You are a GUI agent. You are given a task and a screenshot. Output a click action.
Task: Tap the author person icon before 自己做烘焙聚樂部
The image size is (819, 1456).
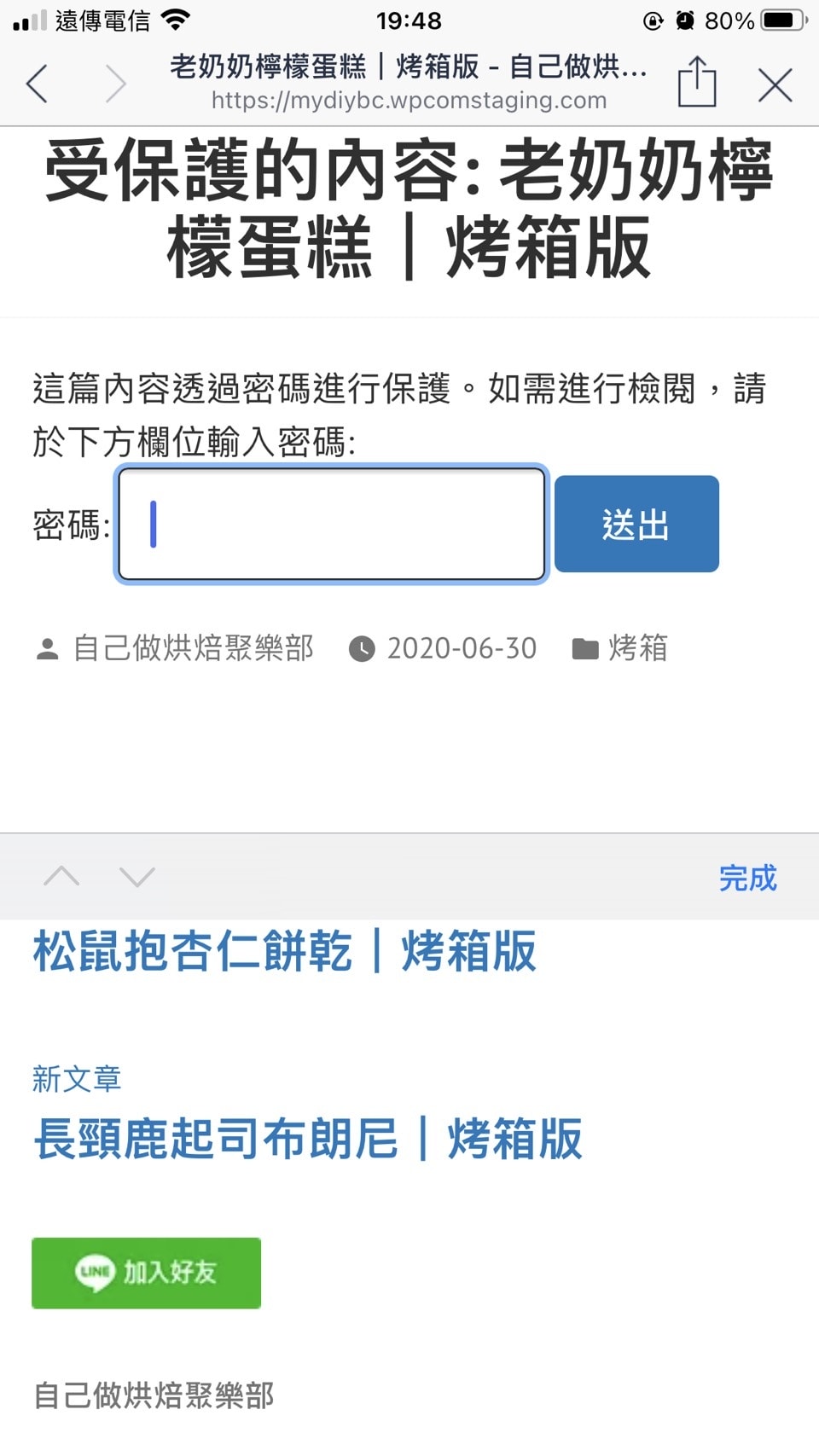49,648
